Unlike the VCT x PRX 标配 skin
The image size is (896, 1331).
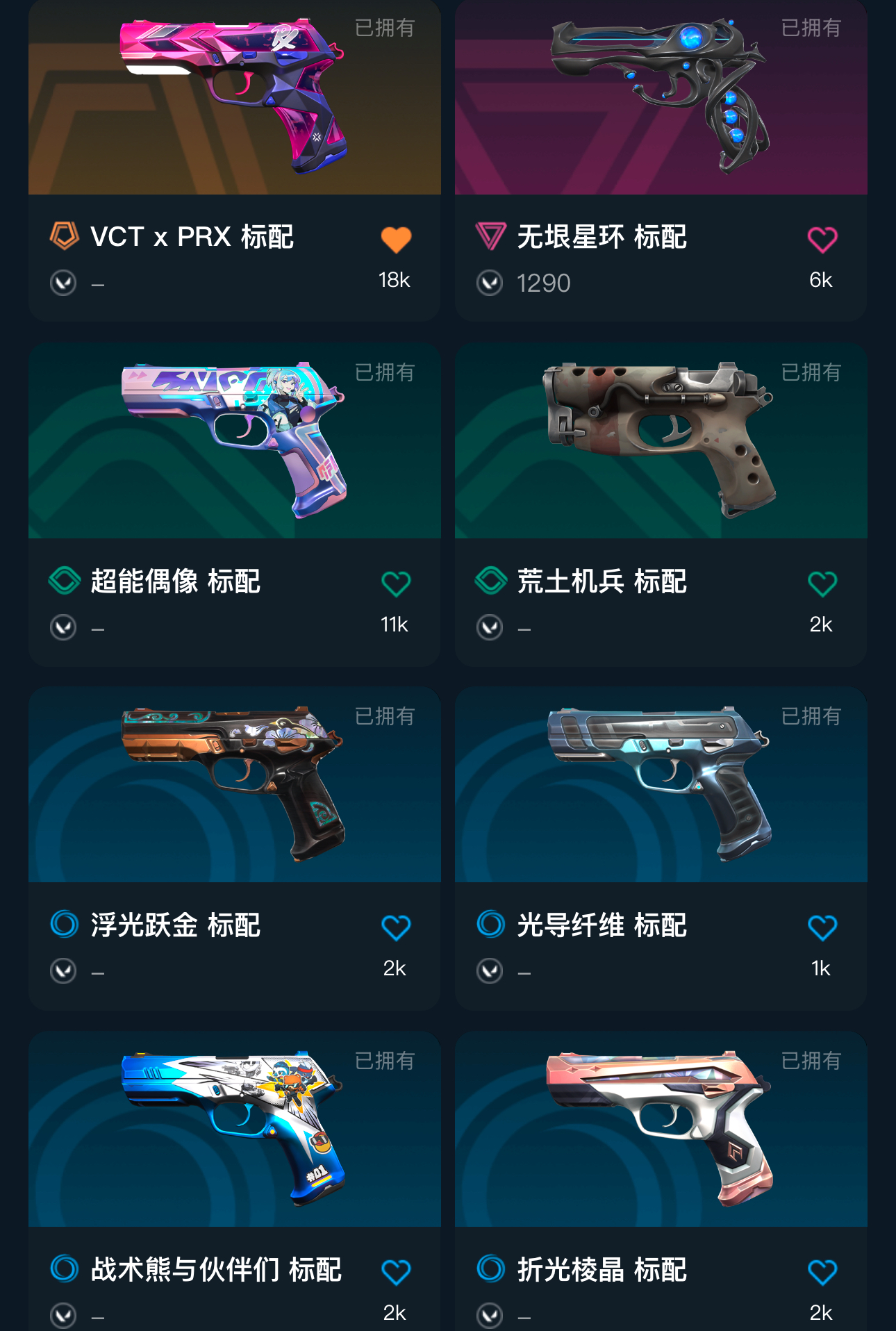[x=396, y=240]
